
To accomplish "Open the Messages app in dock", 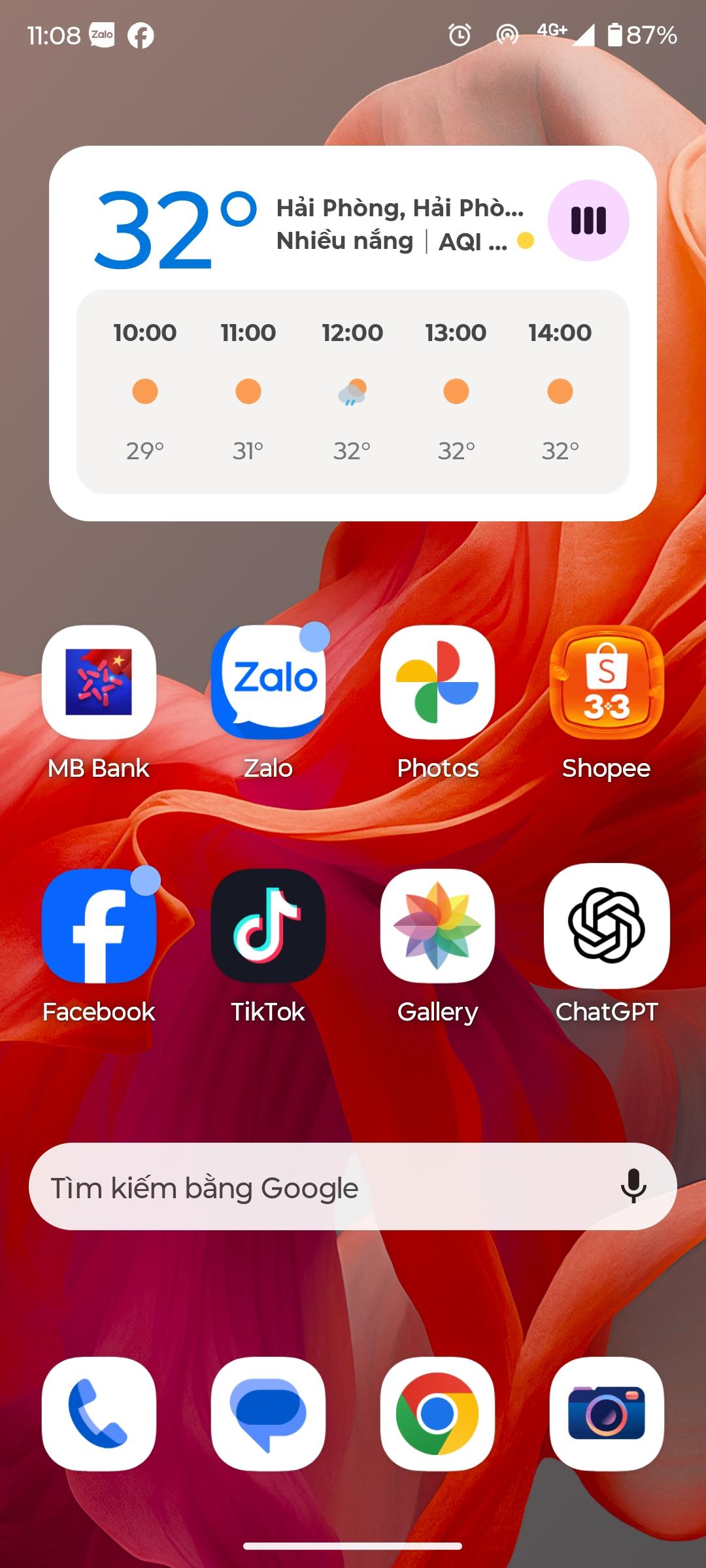I will pyautogui.click(x=268, y=1414).
